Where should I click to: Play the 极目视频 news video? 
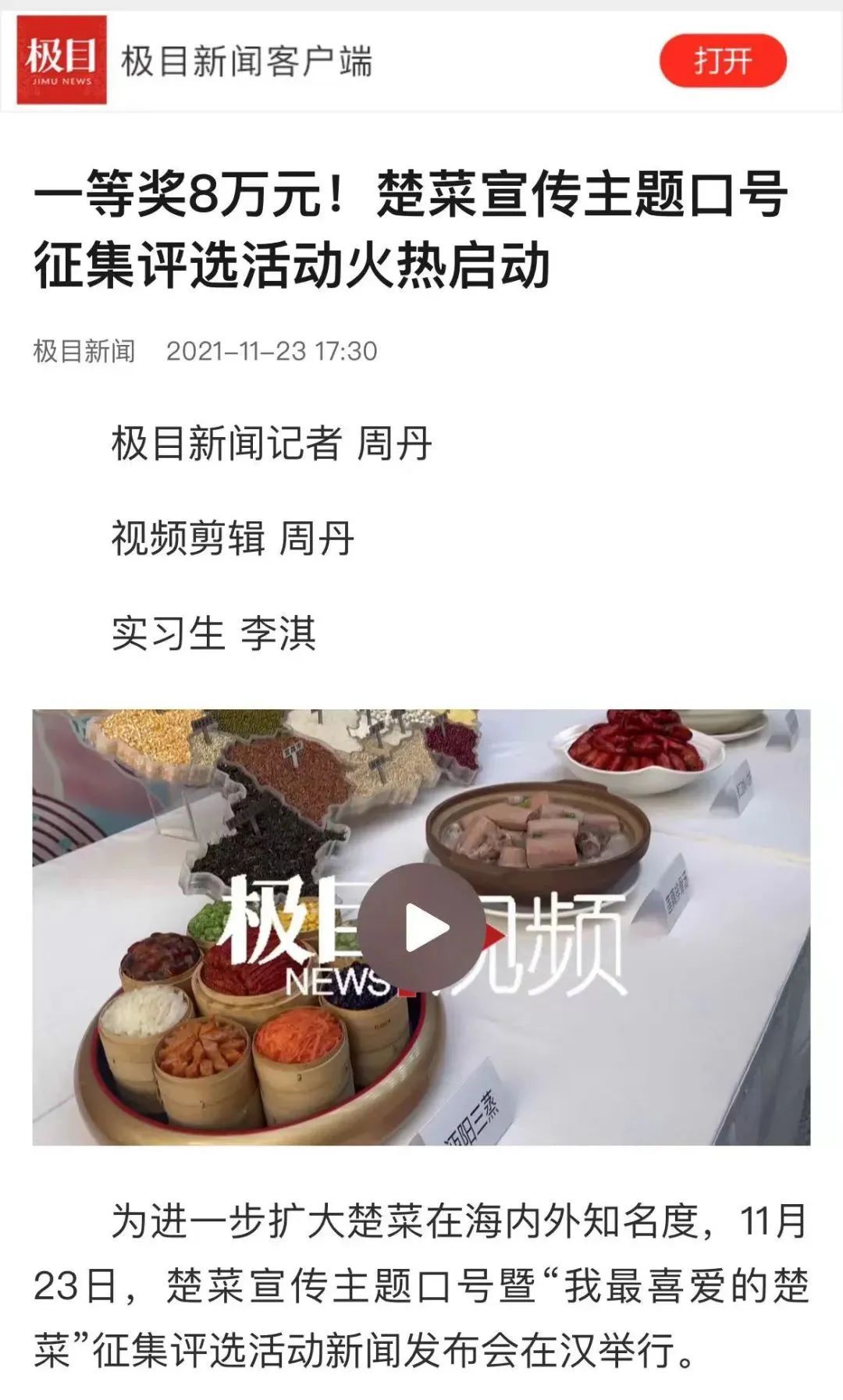pos(421,928)
